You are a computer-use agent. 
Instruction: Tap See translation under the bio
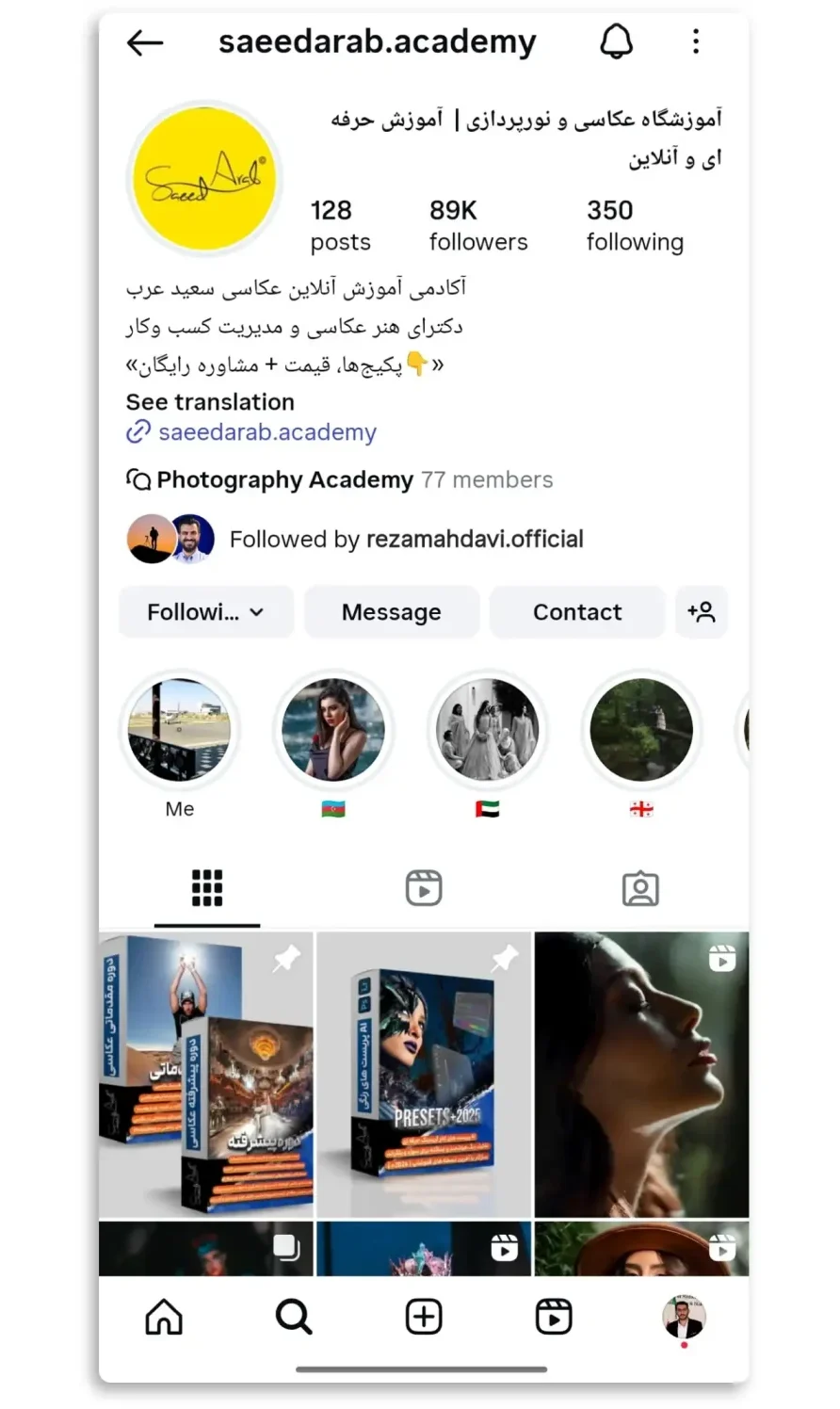(x=210, y=402)
